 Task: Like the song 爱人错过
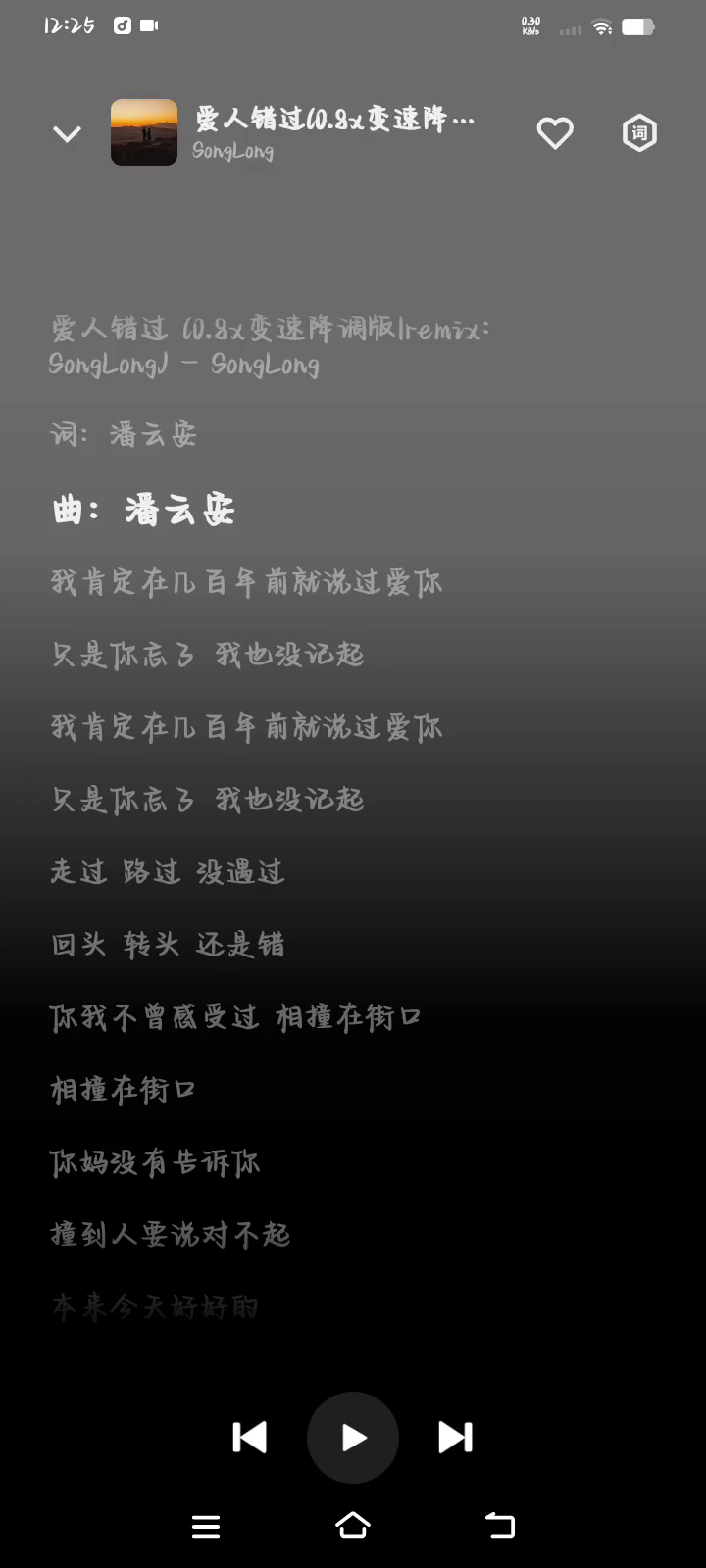pos(555,133)
